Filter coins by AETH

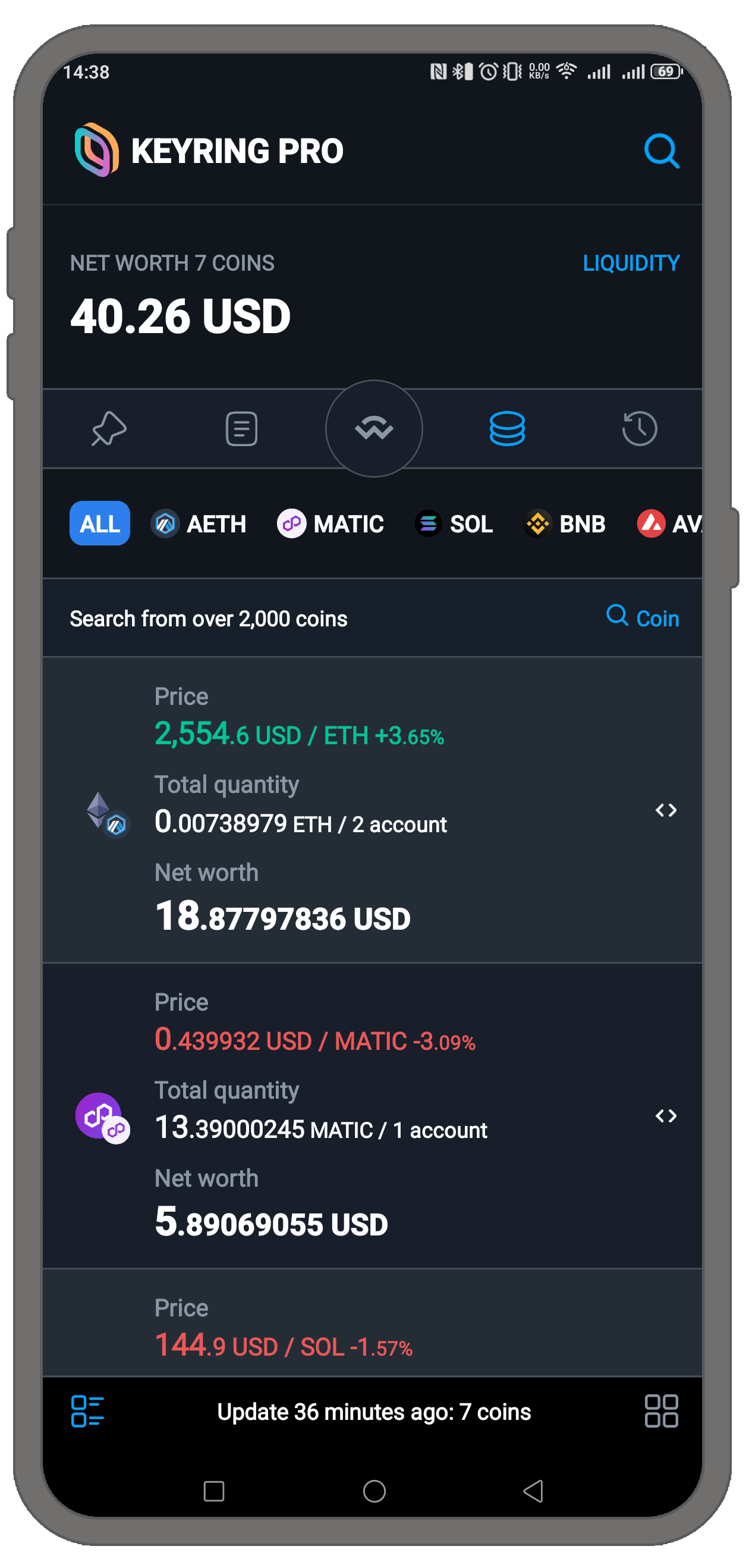pyautogui.click(x=199, y=523)
